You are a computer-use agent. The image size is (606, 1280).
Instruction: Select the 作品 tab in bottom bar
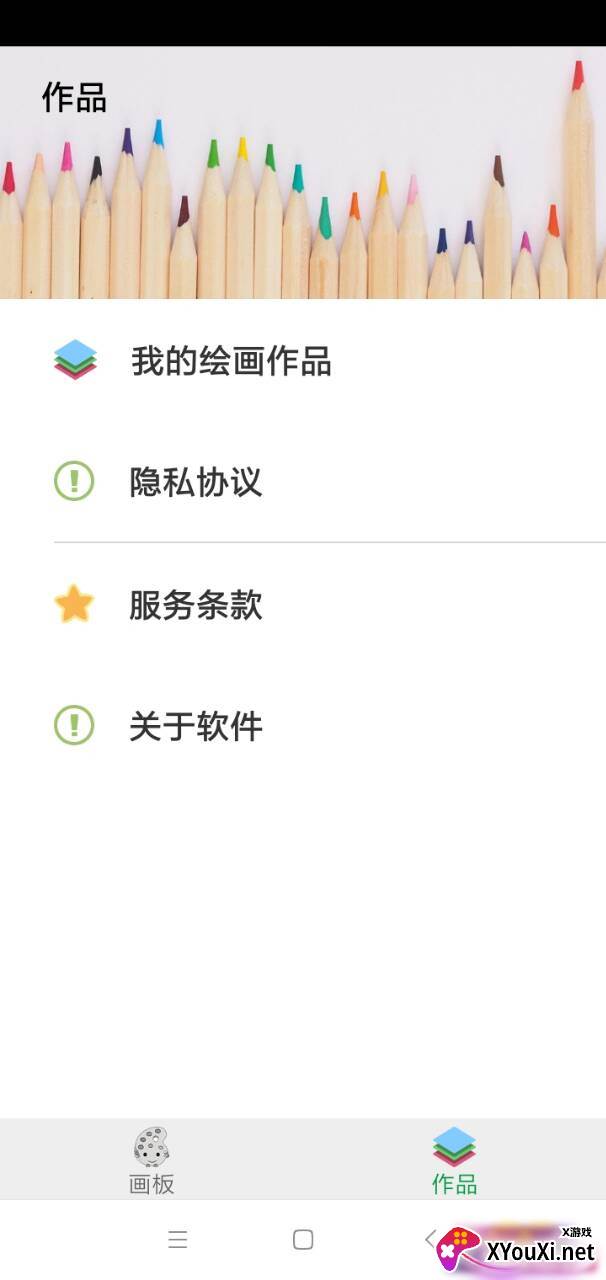454,1160
